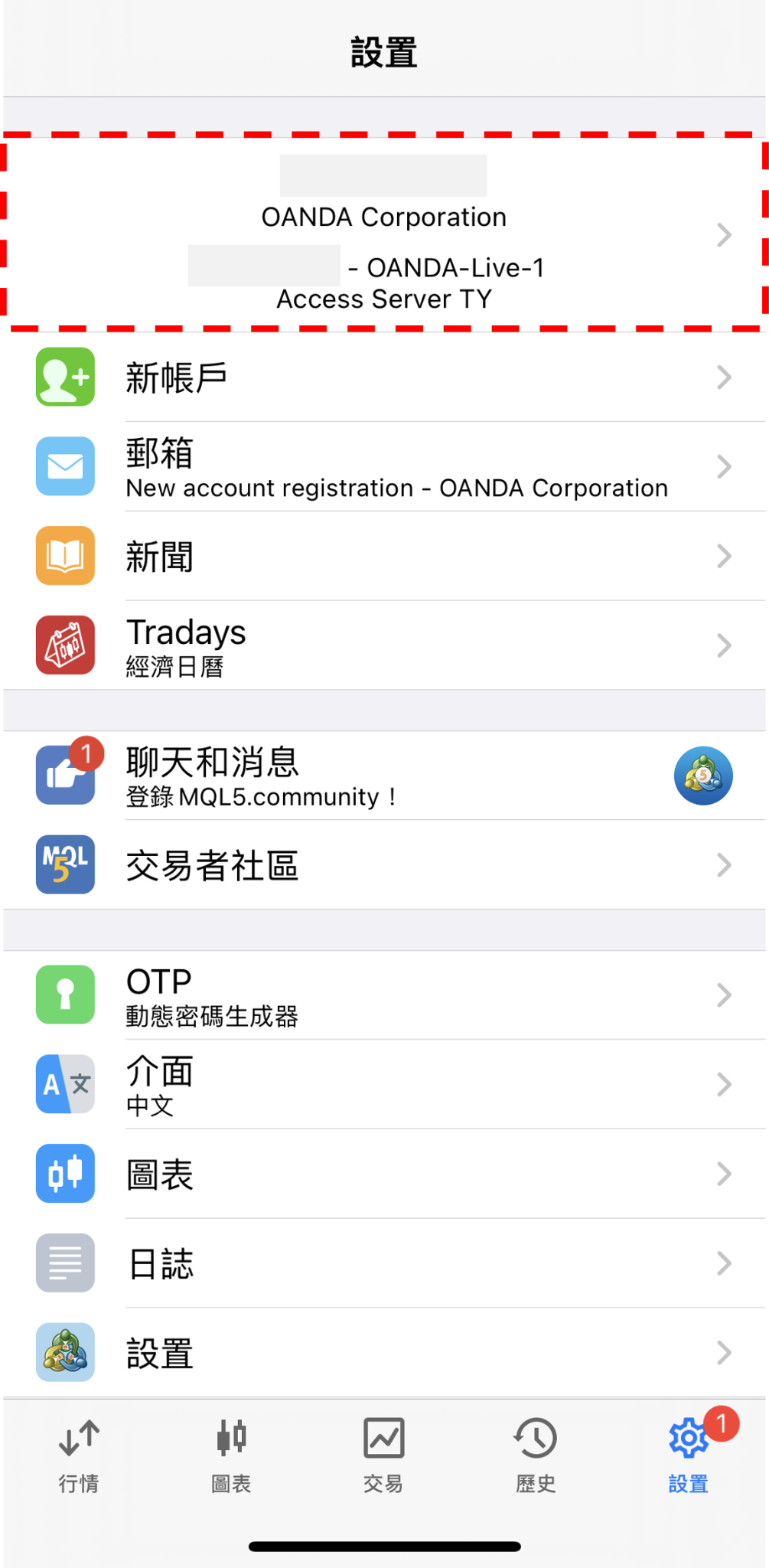Tap the chat icon with notification badge

(x=65, y=775)
